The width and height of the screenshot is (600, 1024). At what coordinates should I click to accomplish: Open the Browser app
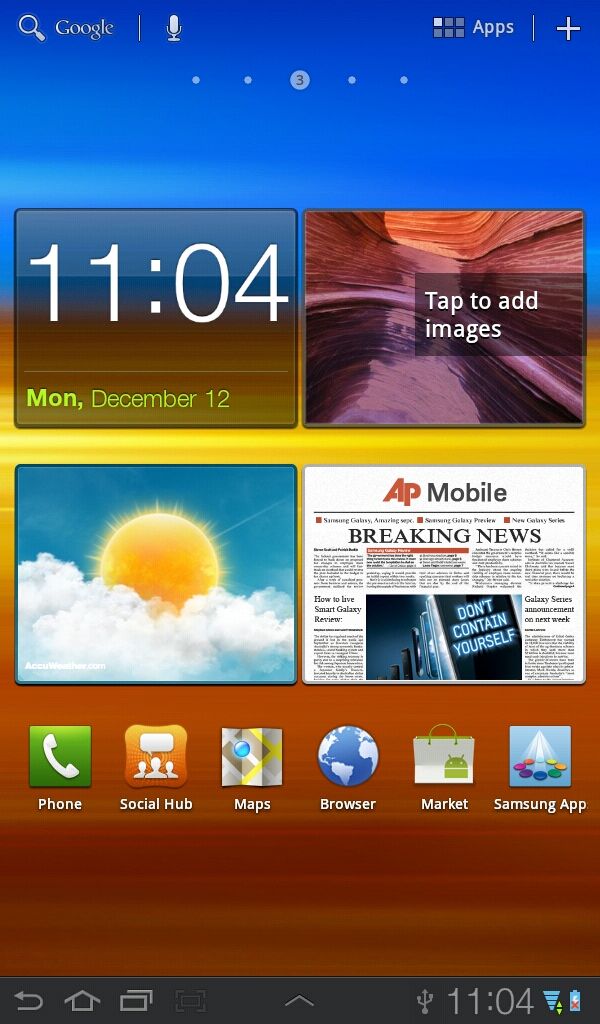(x=348, y=768)
